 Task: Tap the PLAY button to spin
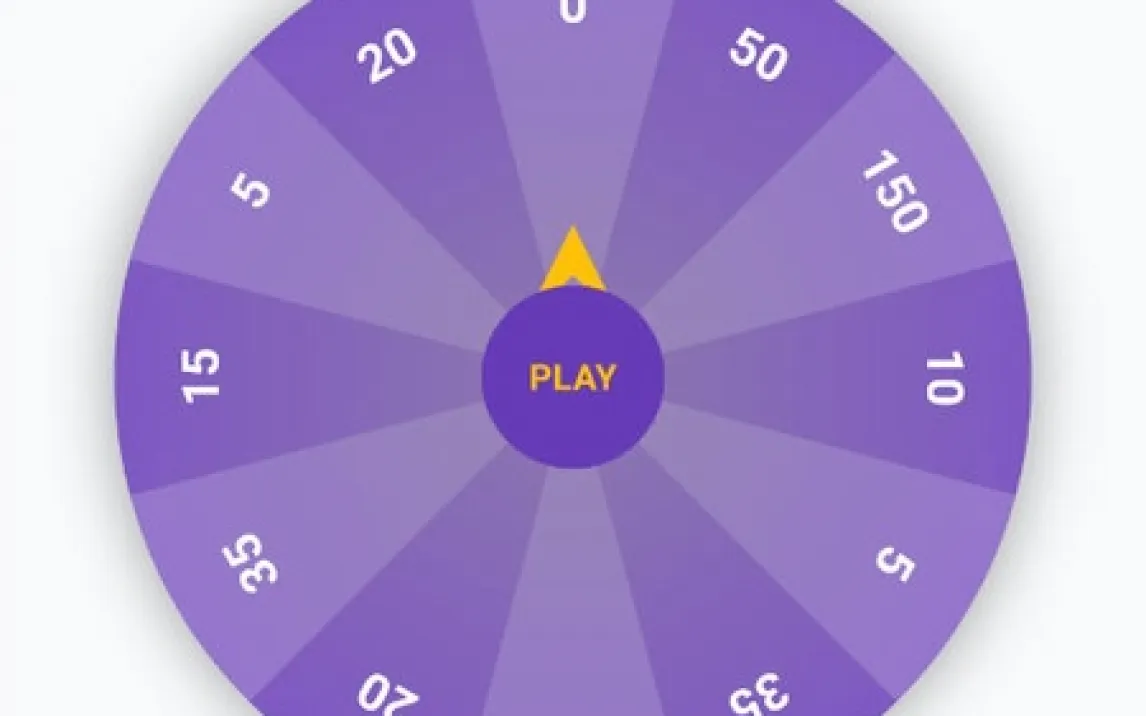[573, 377]
